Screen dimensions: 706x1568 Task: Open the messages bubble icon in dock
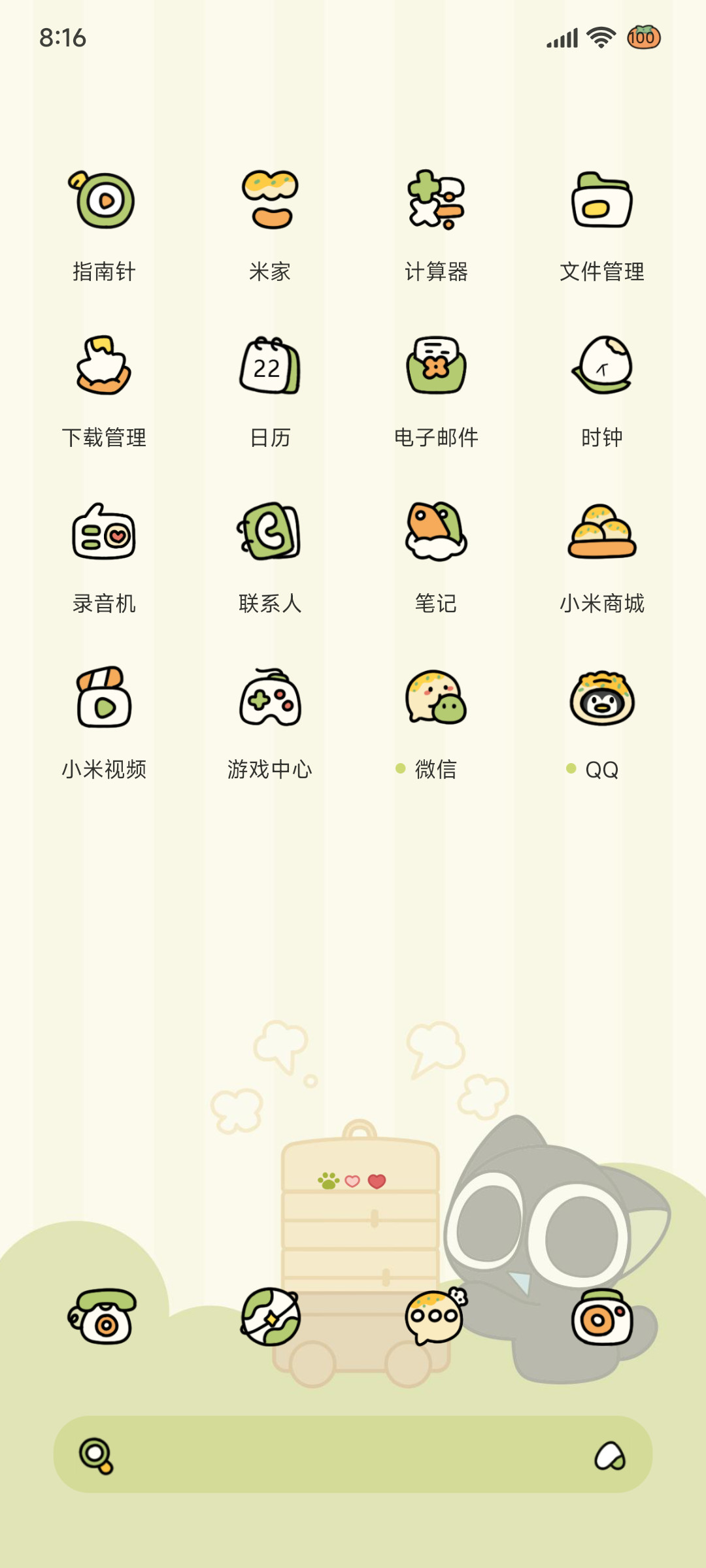coord(436,1316)
